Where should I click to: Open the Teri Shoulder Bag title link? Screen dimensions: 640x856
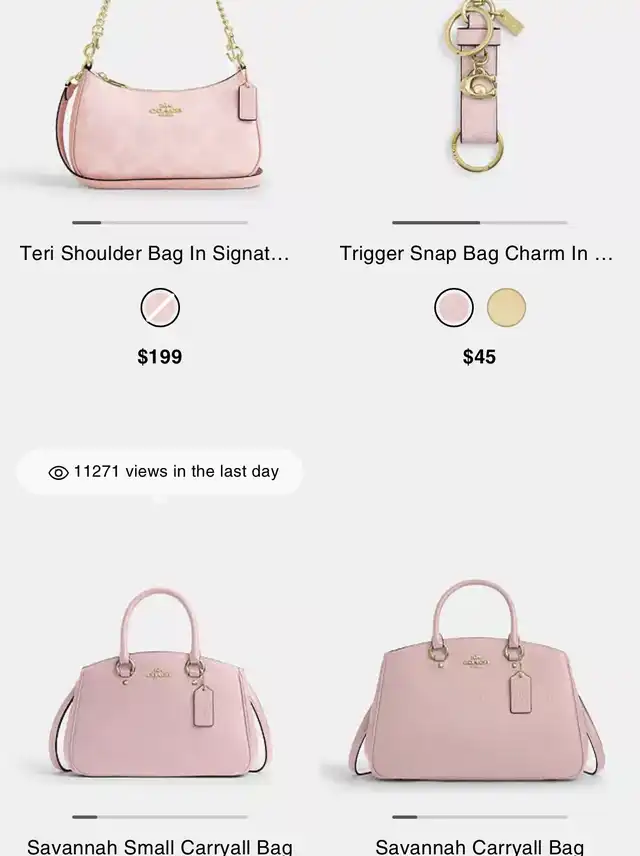(x=155, y=254)
